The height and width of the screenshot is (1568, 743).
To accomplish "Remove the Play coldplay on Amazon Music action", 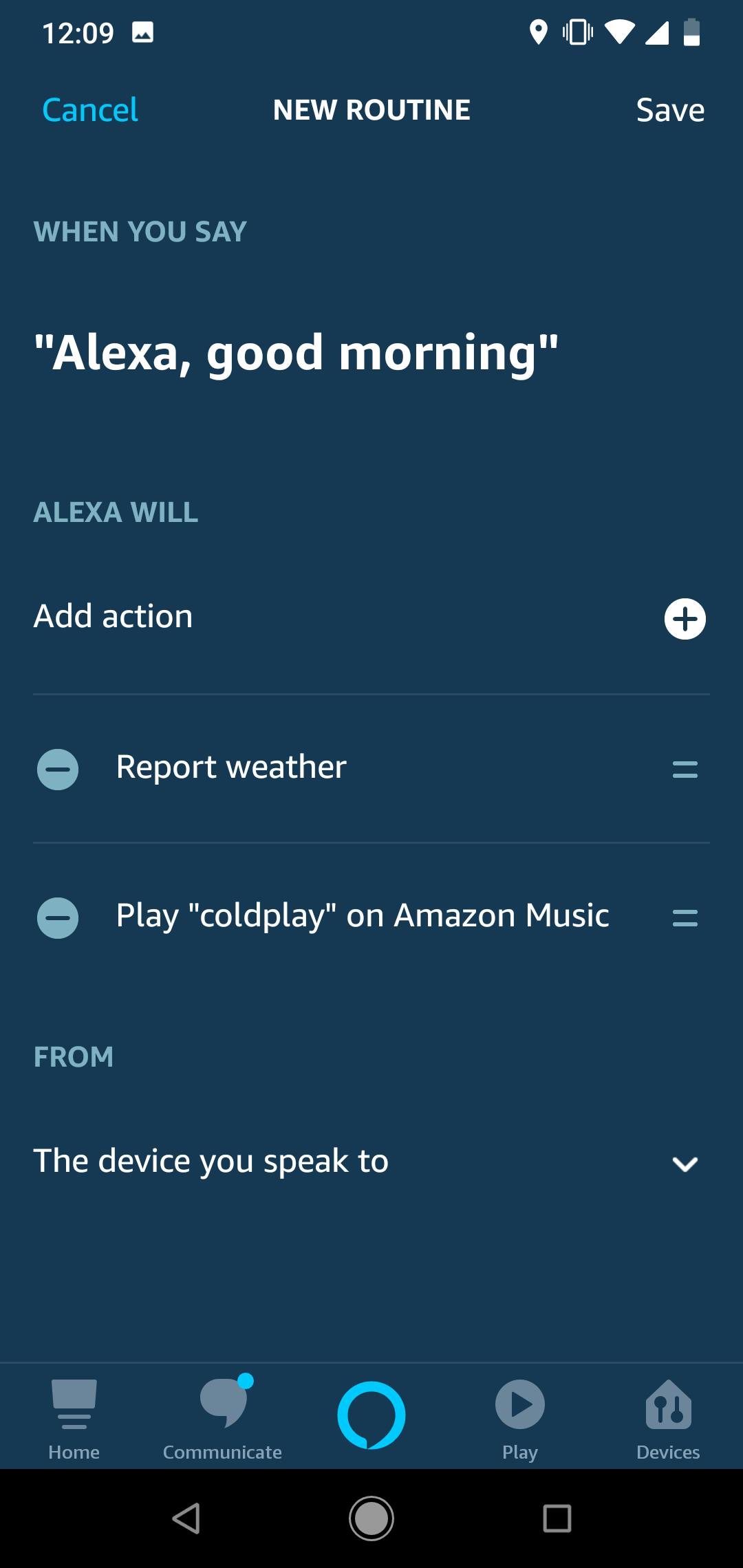I will point(58,917).
